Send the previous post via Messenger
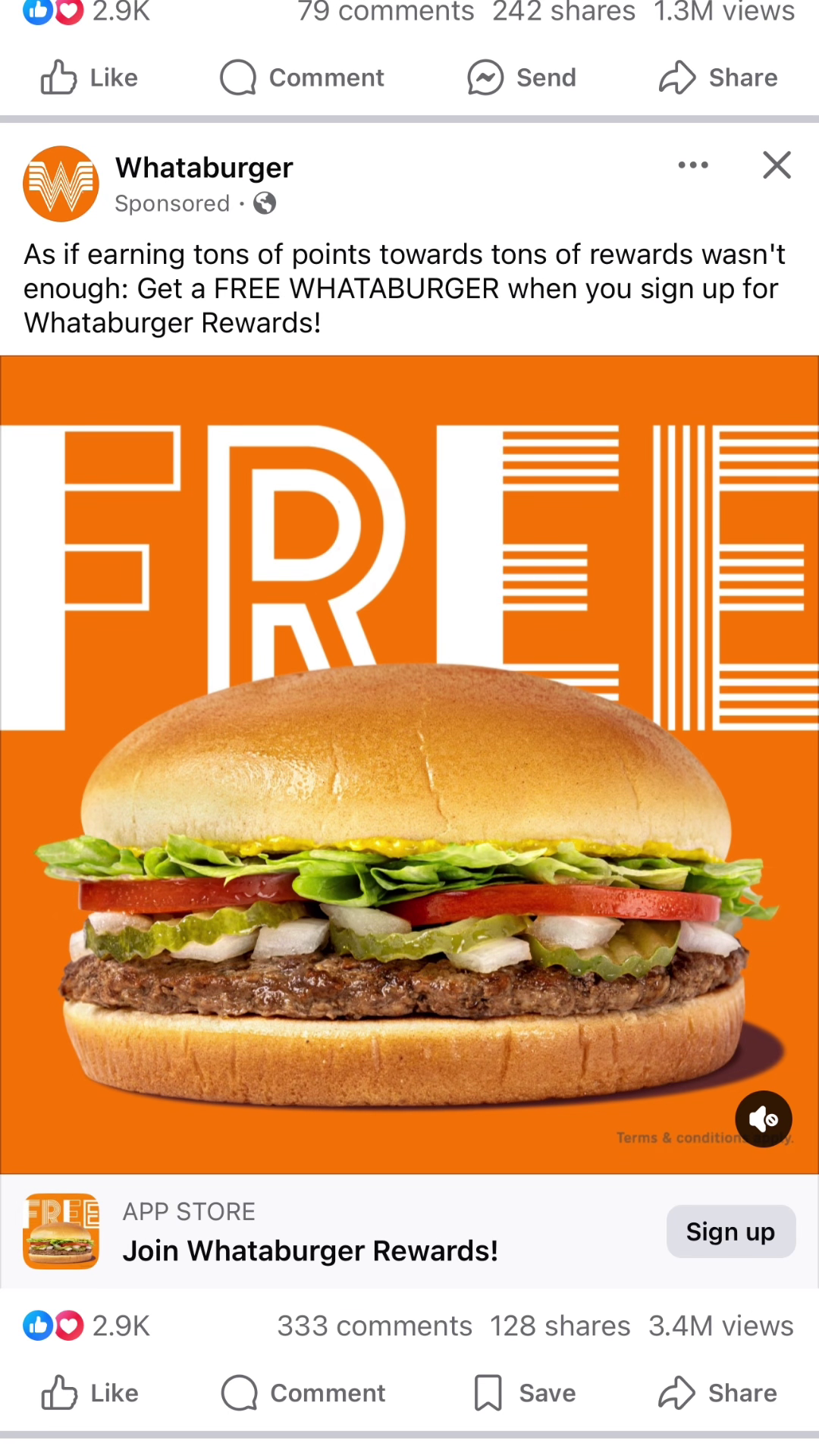The width and height of the screenshot is (819, 1456). [522, 78]
